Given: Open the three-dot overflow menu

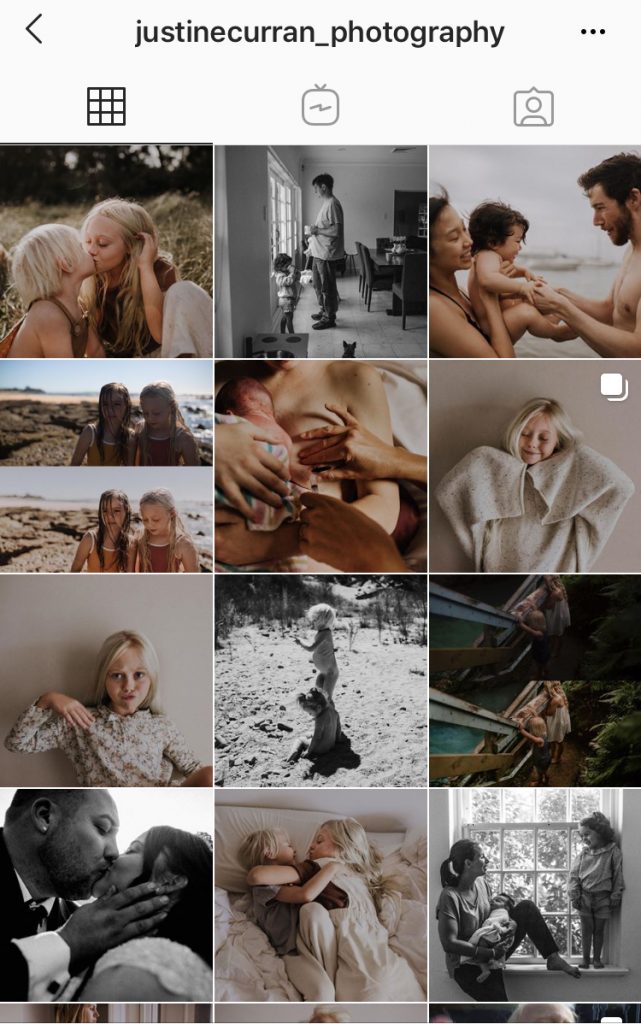Looking at the screenshot, I should (x=592, y=32).
